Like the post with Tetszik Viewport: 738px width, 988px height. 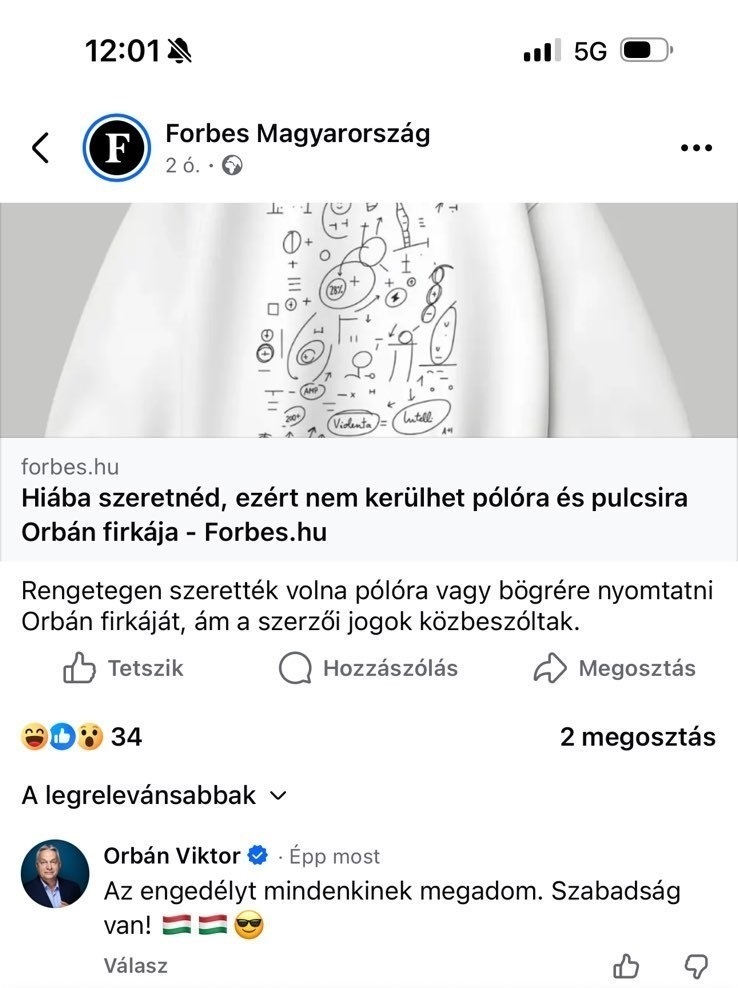(123, 668)
